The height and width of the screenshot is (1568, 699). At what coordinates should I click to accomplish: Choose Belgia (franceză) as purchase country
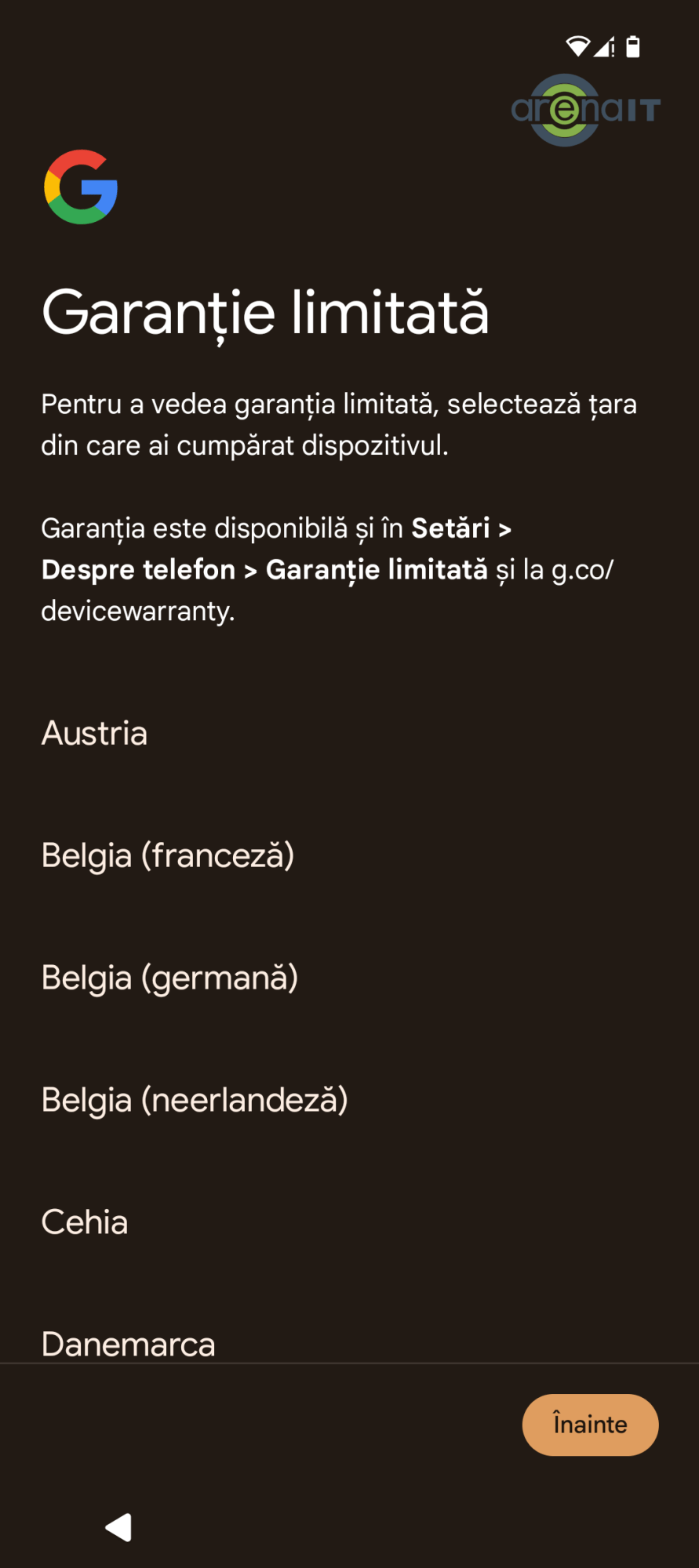[x=168, y=855]
